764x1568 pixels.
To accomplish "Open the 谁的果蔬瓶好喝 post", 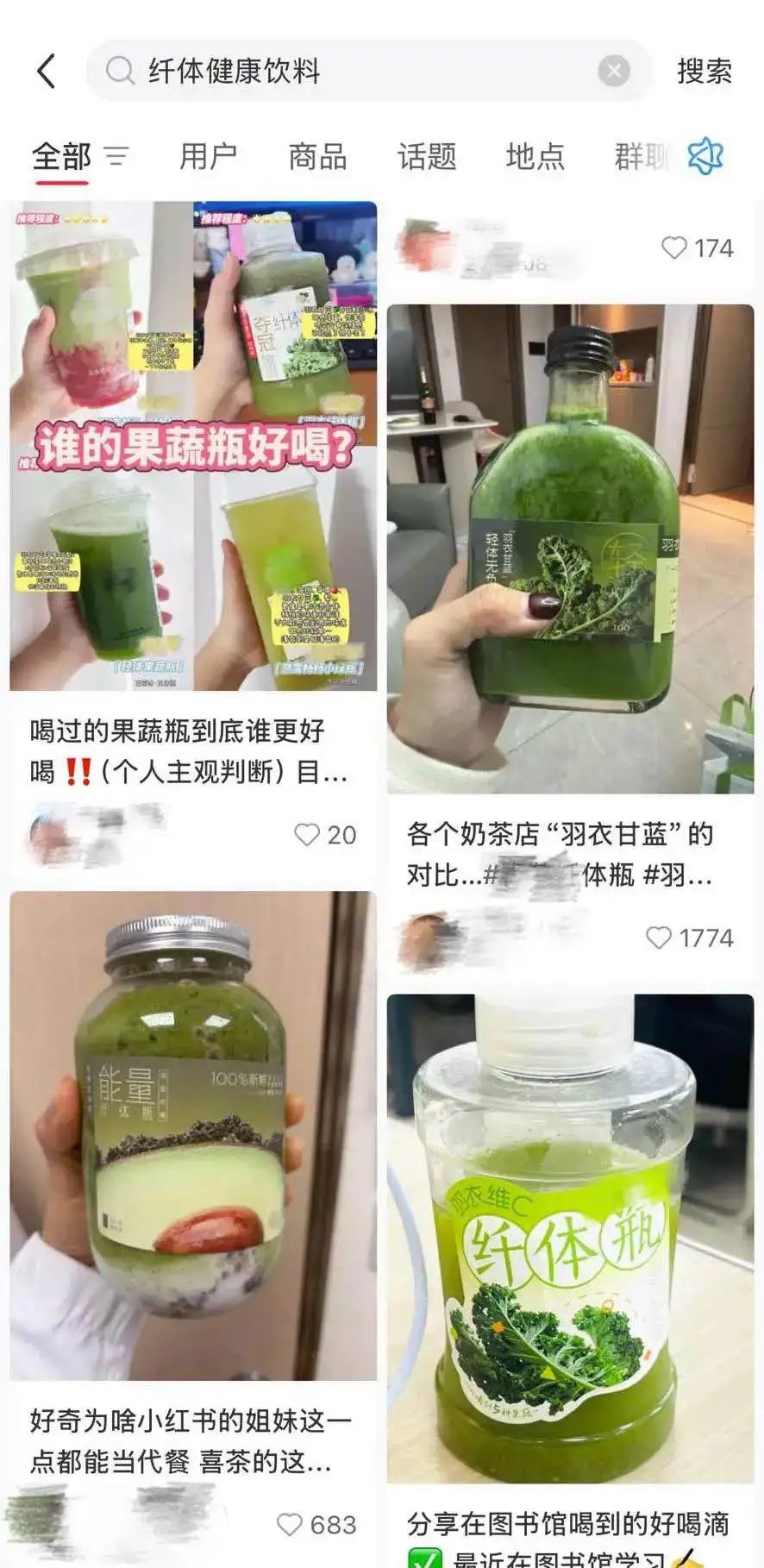I will (x=193, y=446).
